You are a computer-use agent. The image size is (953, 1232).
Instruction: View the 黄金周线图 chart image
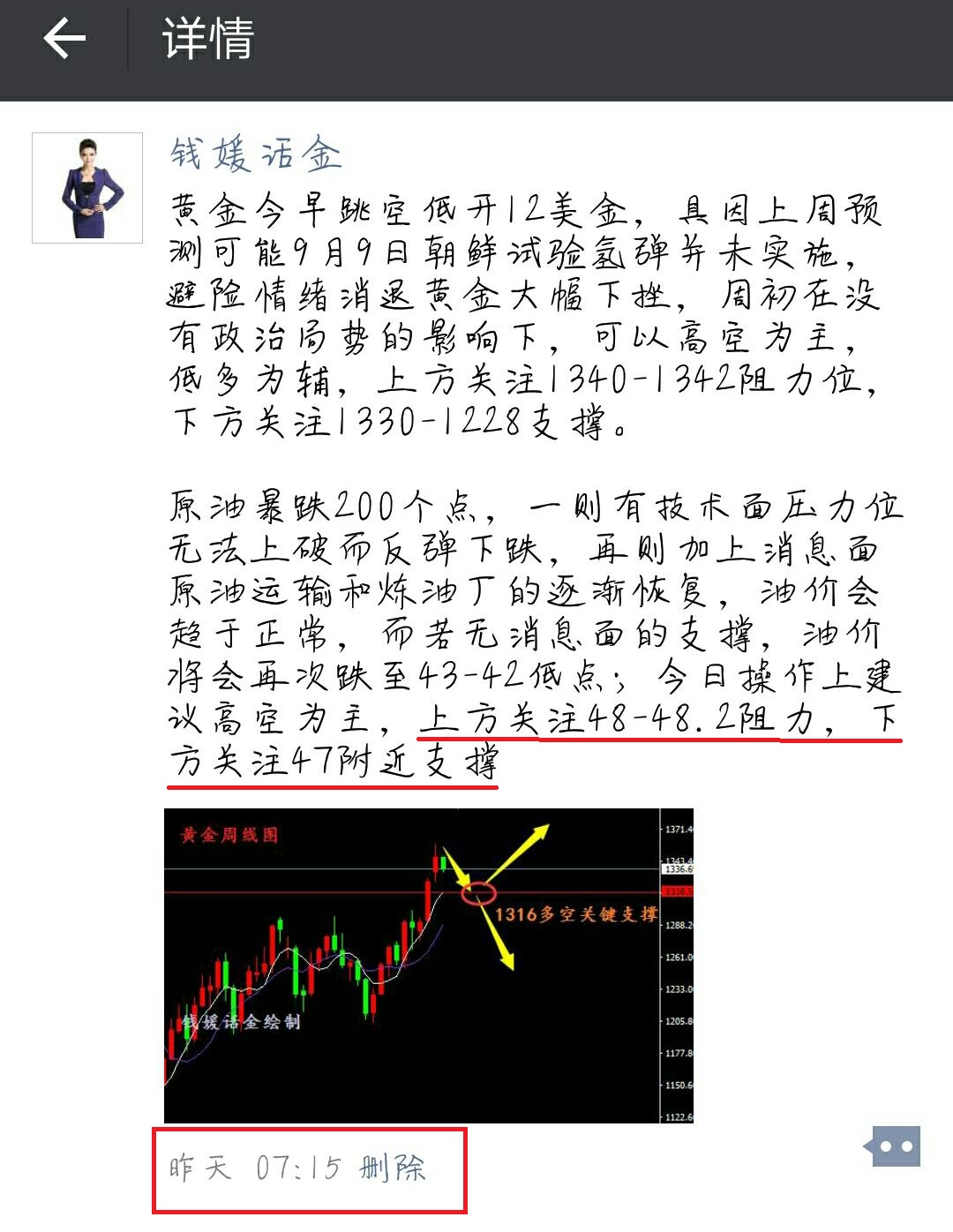(429, 965)
